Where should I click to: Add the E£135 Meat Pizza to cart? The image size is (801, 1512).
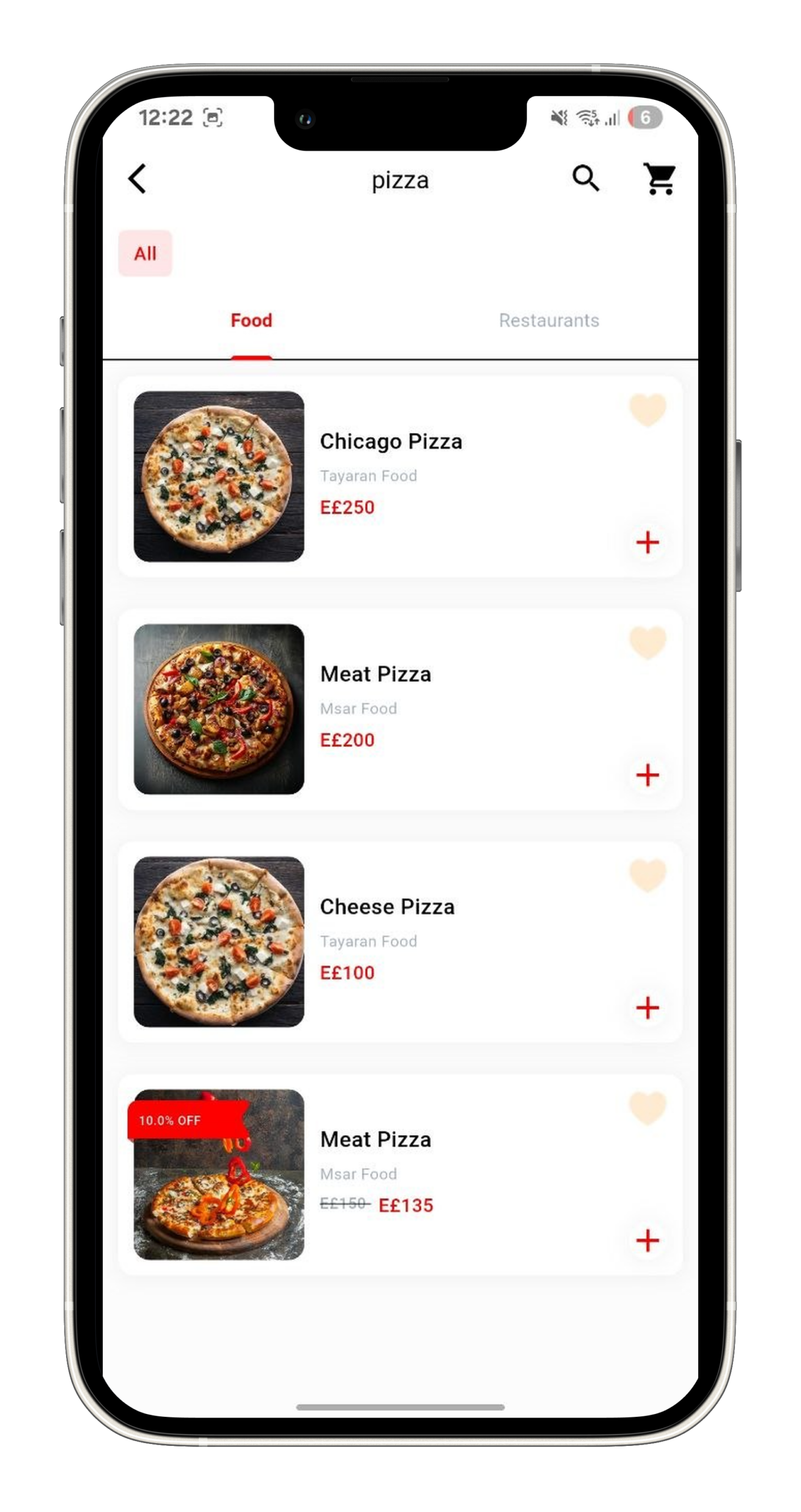click(x=648, y=1240)
